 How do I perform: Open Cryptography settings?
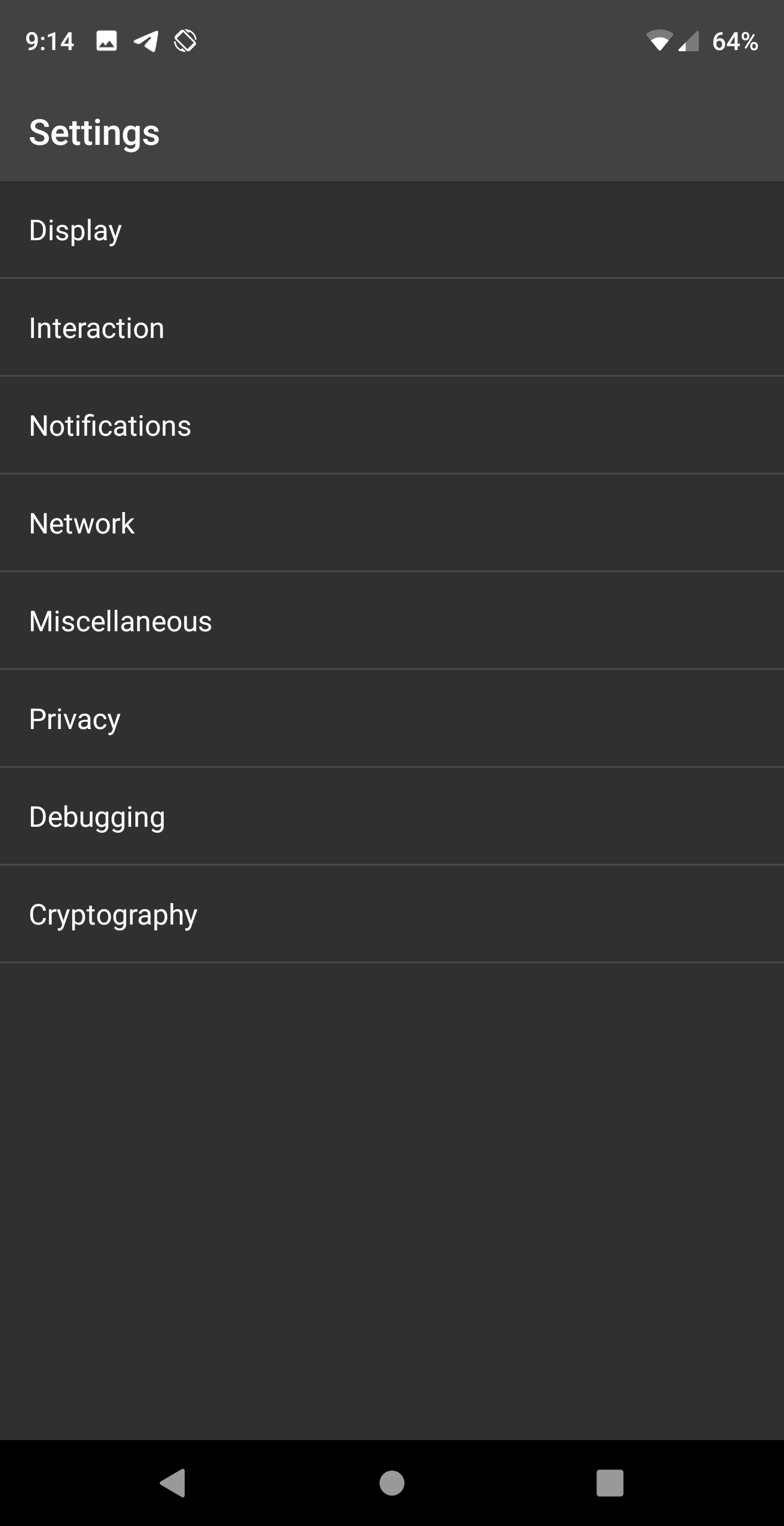point(392,914)
